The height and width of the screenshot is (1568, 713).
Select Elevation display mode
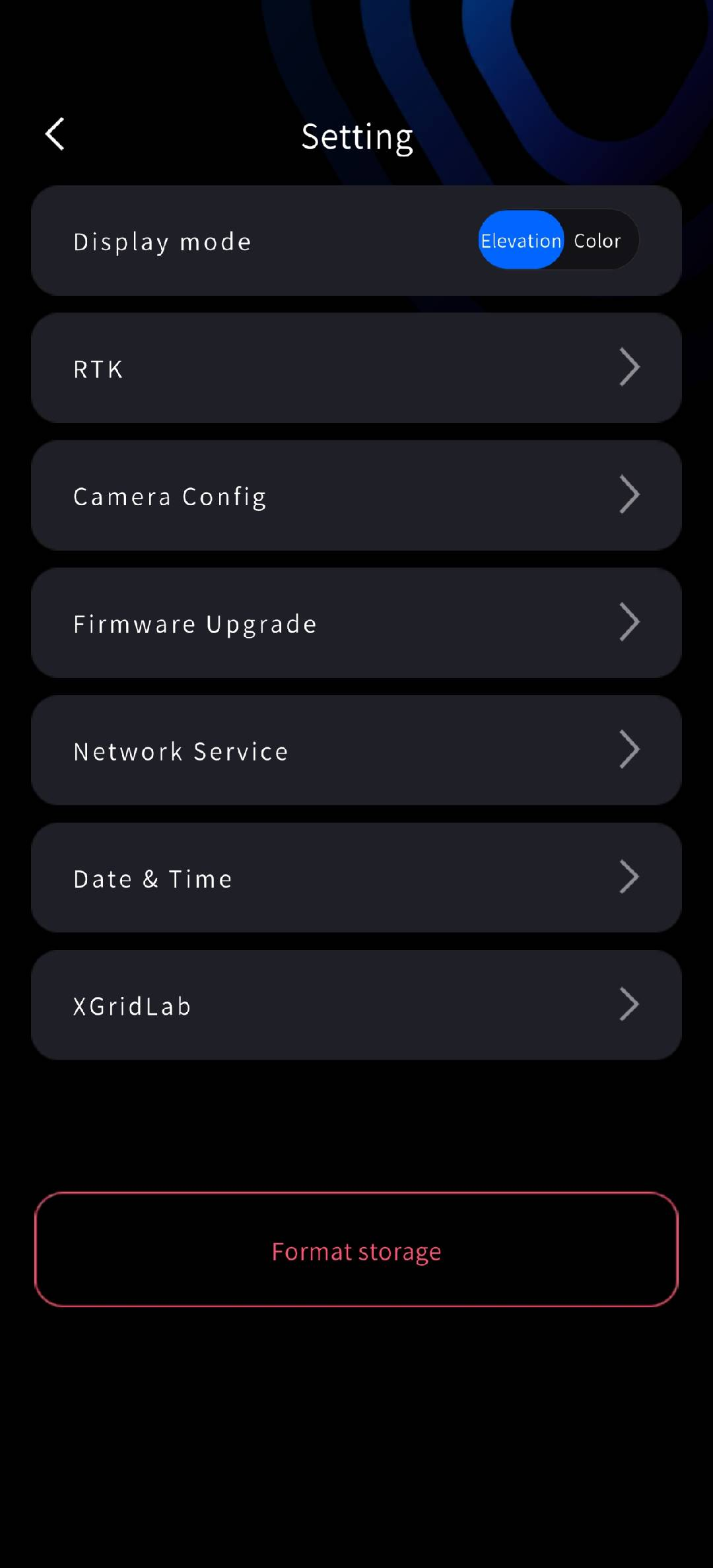521,240
